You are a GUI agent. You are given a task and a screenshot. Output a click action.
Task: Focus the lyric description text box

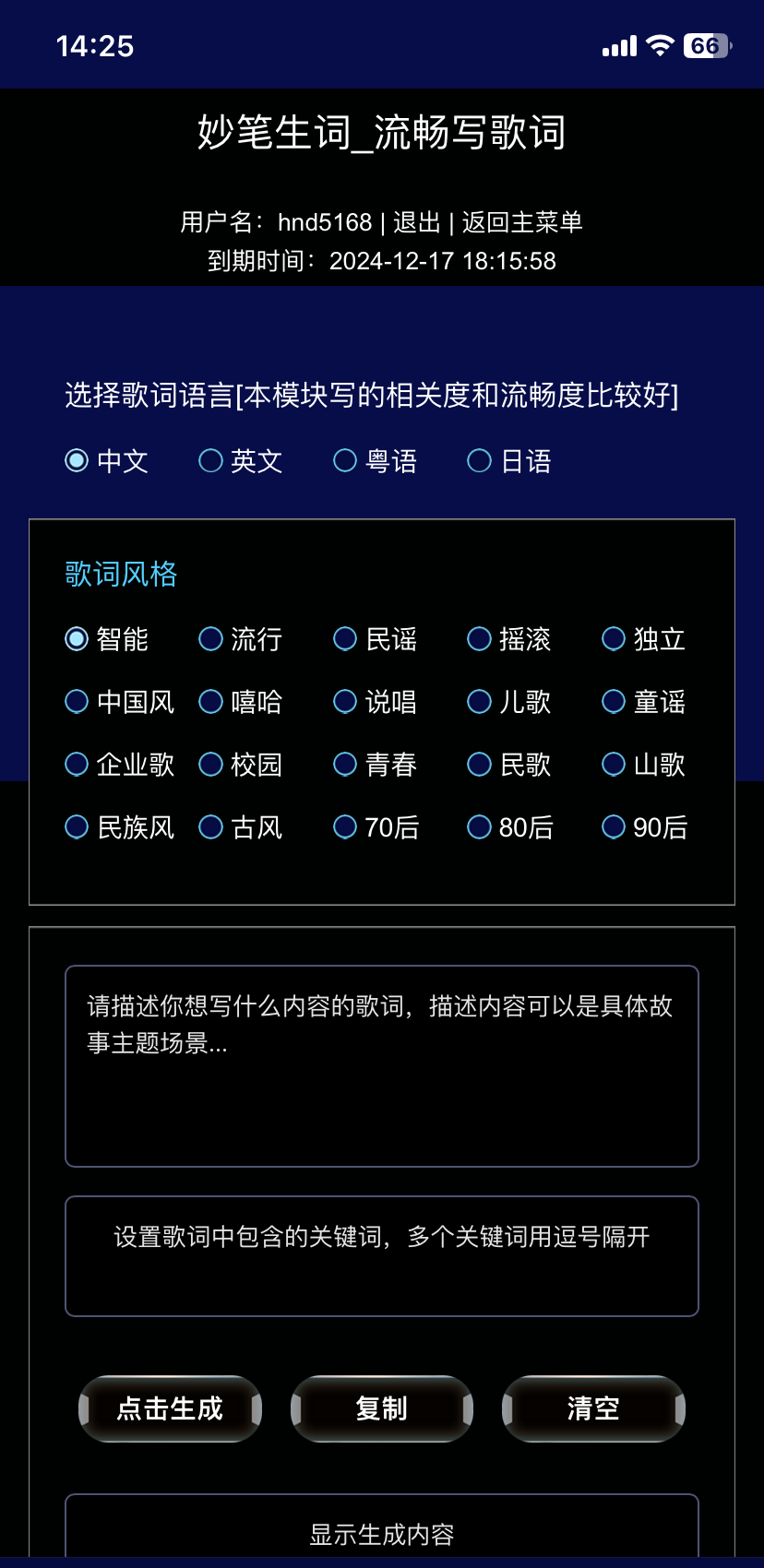point(382,1066)
